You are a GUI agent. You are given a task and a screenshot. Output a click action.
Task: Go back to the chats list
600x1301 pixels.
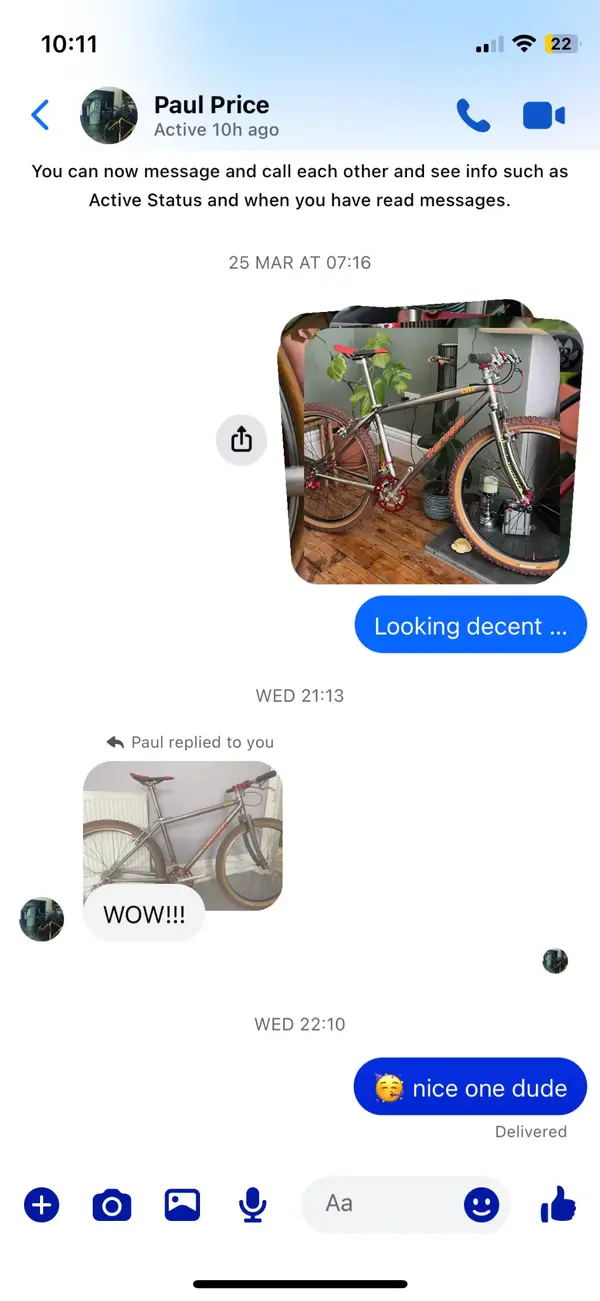(x=40, y=115)
